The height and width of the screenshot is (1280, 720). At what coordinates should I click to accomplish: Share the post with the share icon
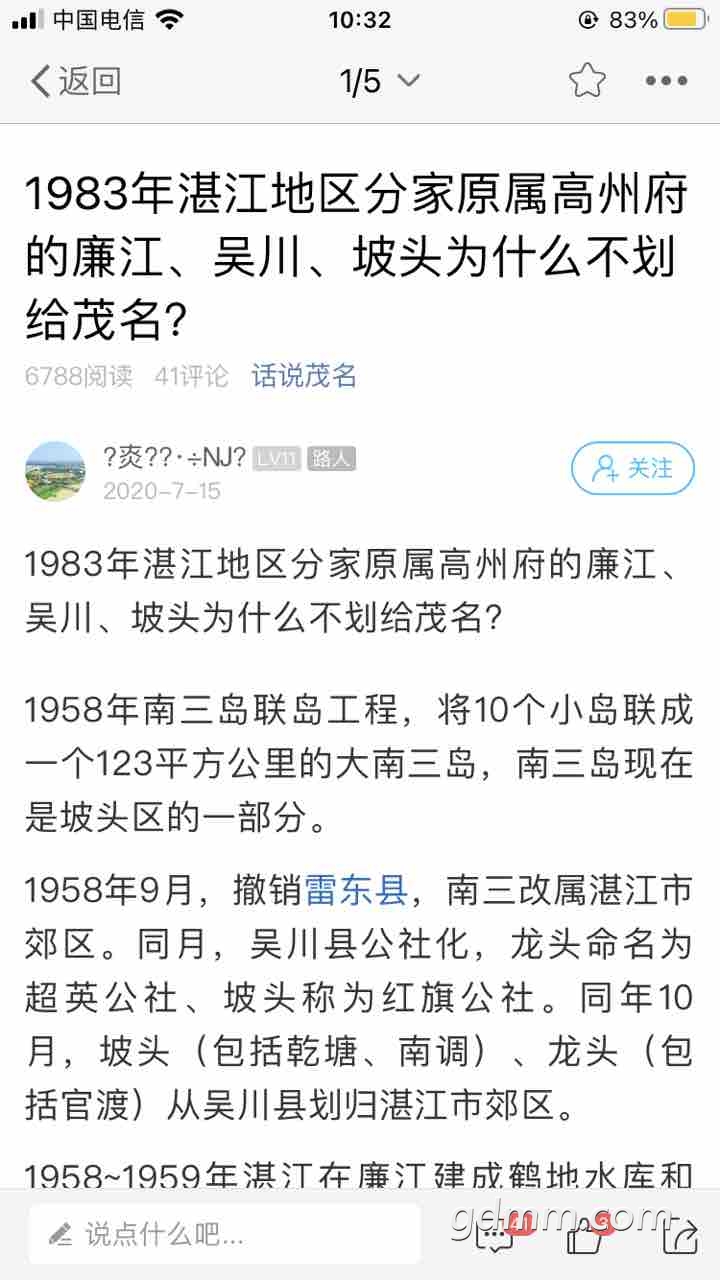pyautogui.click(x=679, y=1236)
